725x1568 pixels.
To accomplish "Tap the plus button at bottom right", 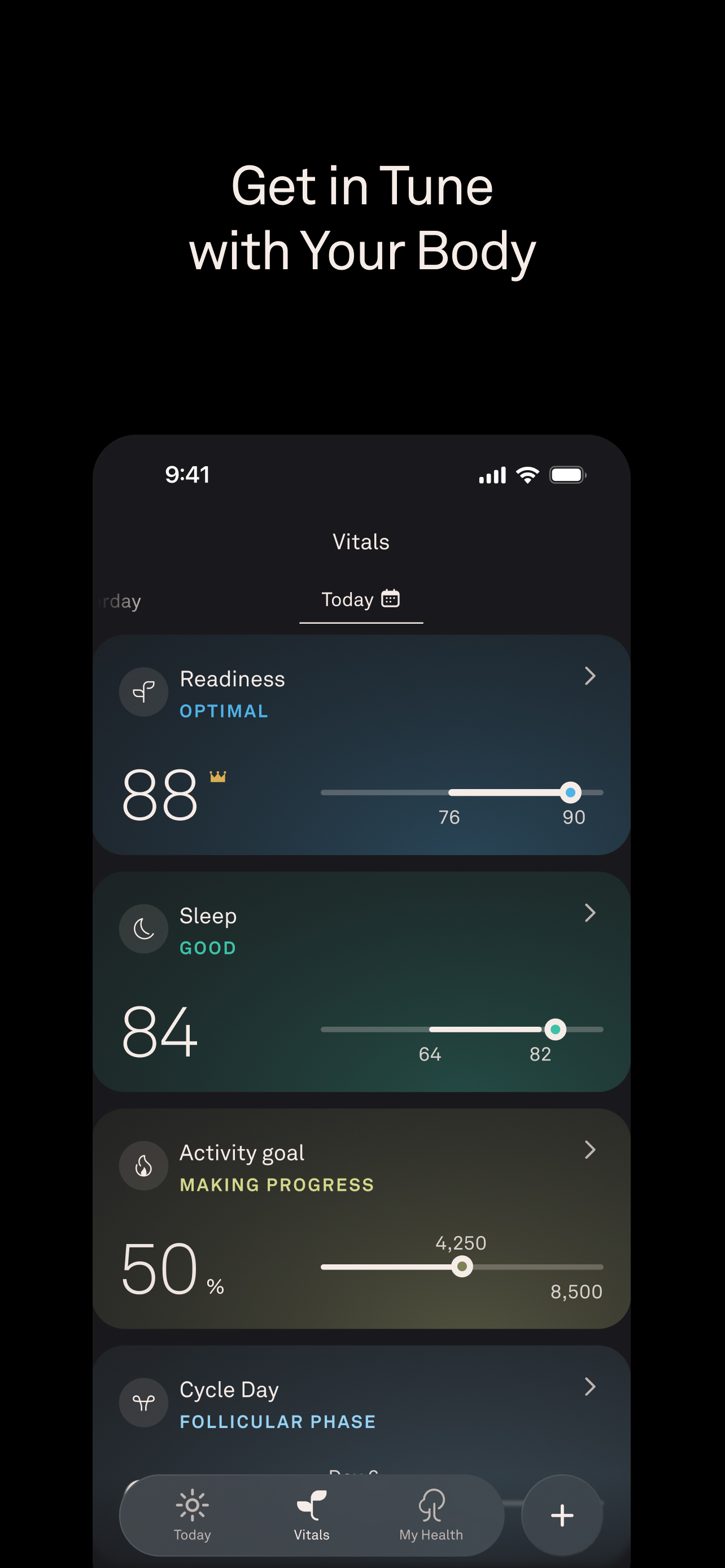I will coord(561,1516).
